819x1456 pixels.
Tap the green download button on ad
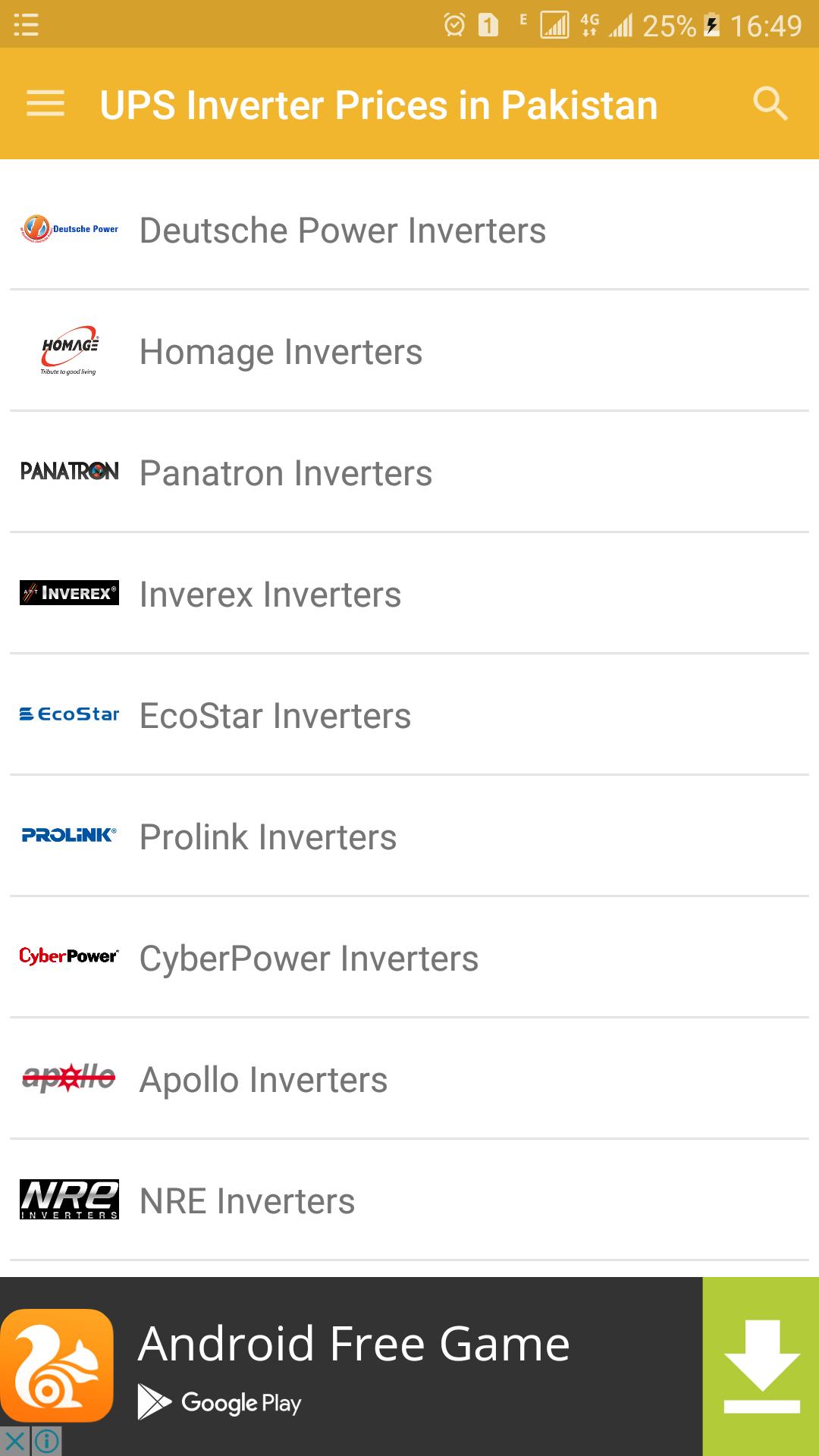point(761,1367)
